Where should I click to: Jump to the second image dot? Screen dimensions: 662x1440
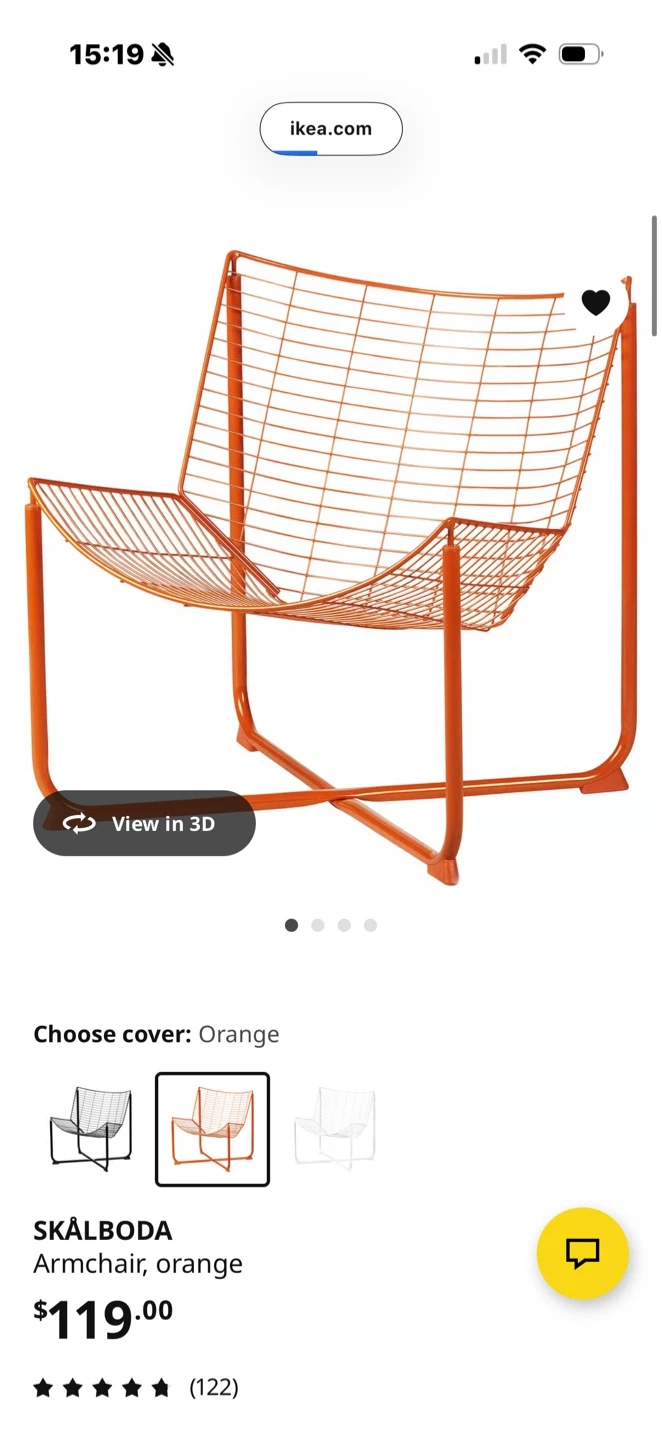tap(318, 925)
